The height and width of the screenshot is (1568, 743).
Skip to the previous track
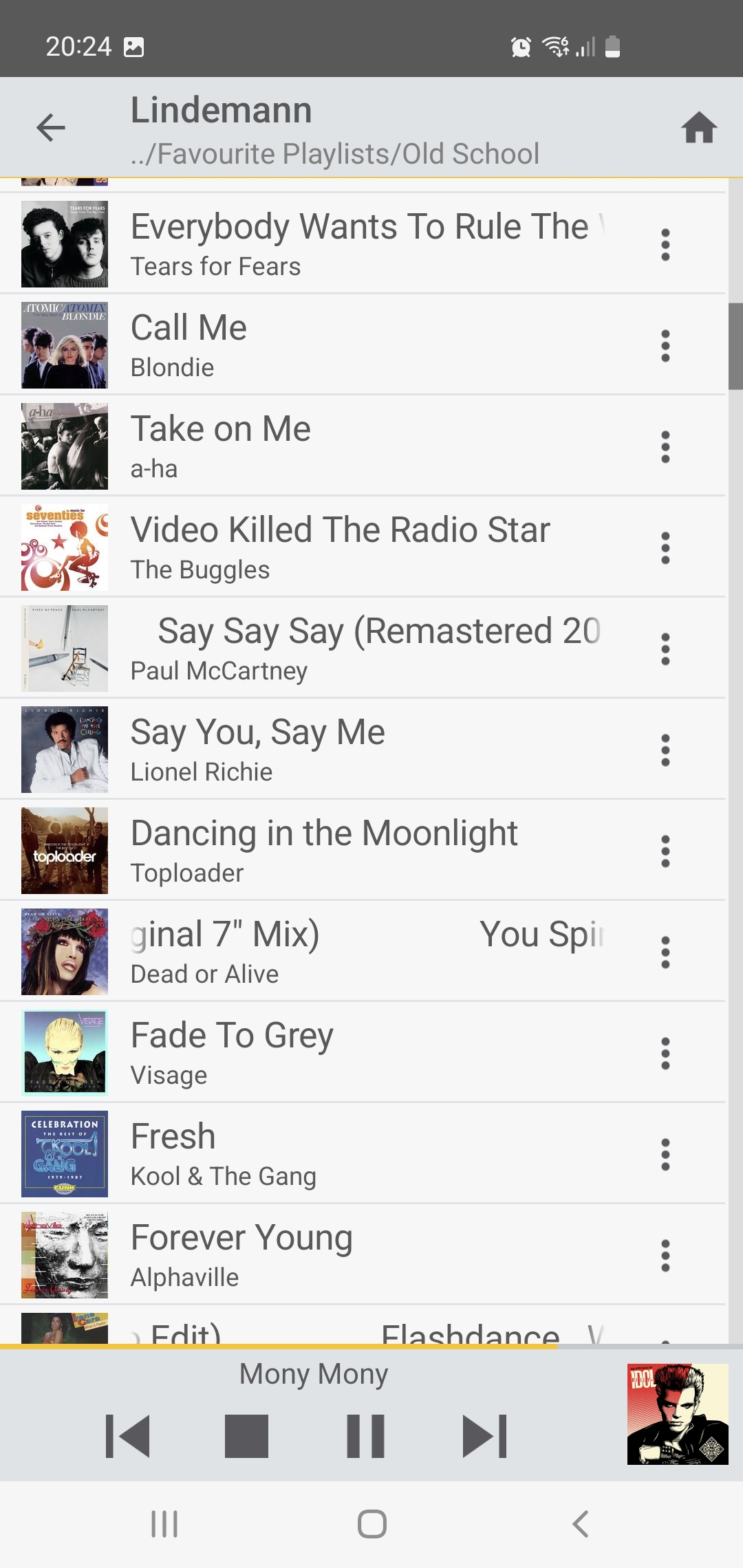pos(128,1436)
